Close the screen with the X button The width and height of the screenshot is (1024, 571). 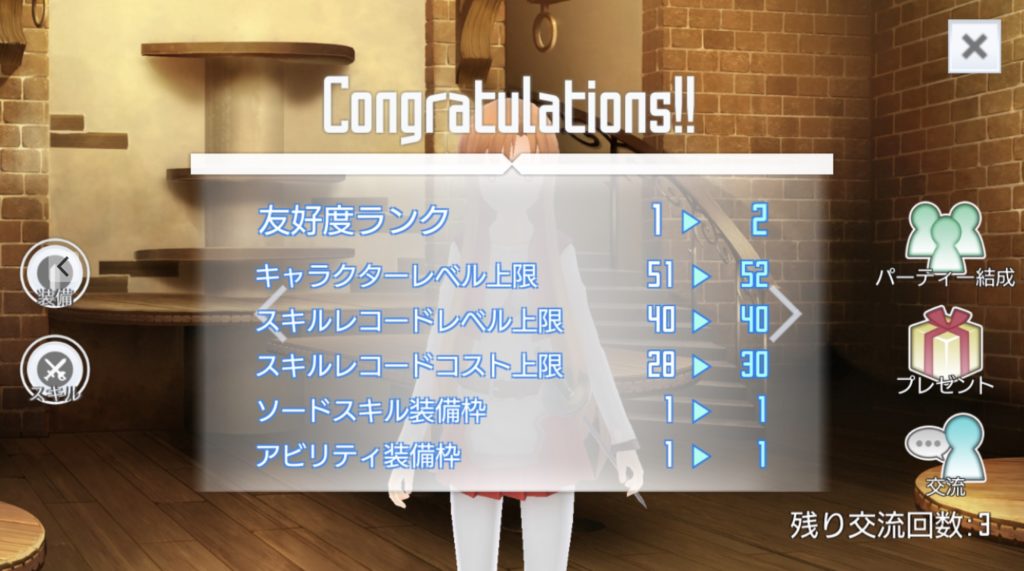[973, 46]
